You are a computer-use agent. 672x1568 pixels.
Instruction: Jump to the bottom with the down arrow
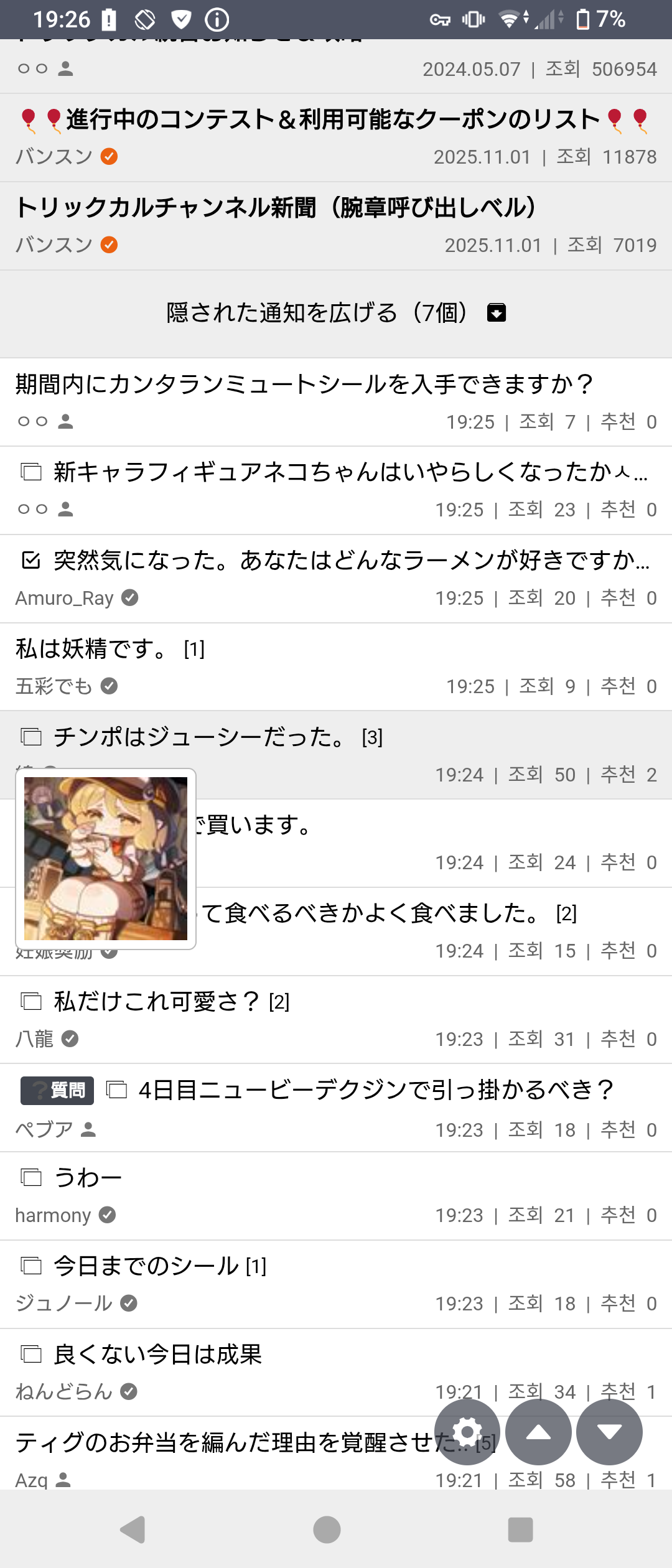pyautogui.click(x=609, y=1432)
